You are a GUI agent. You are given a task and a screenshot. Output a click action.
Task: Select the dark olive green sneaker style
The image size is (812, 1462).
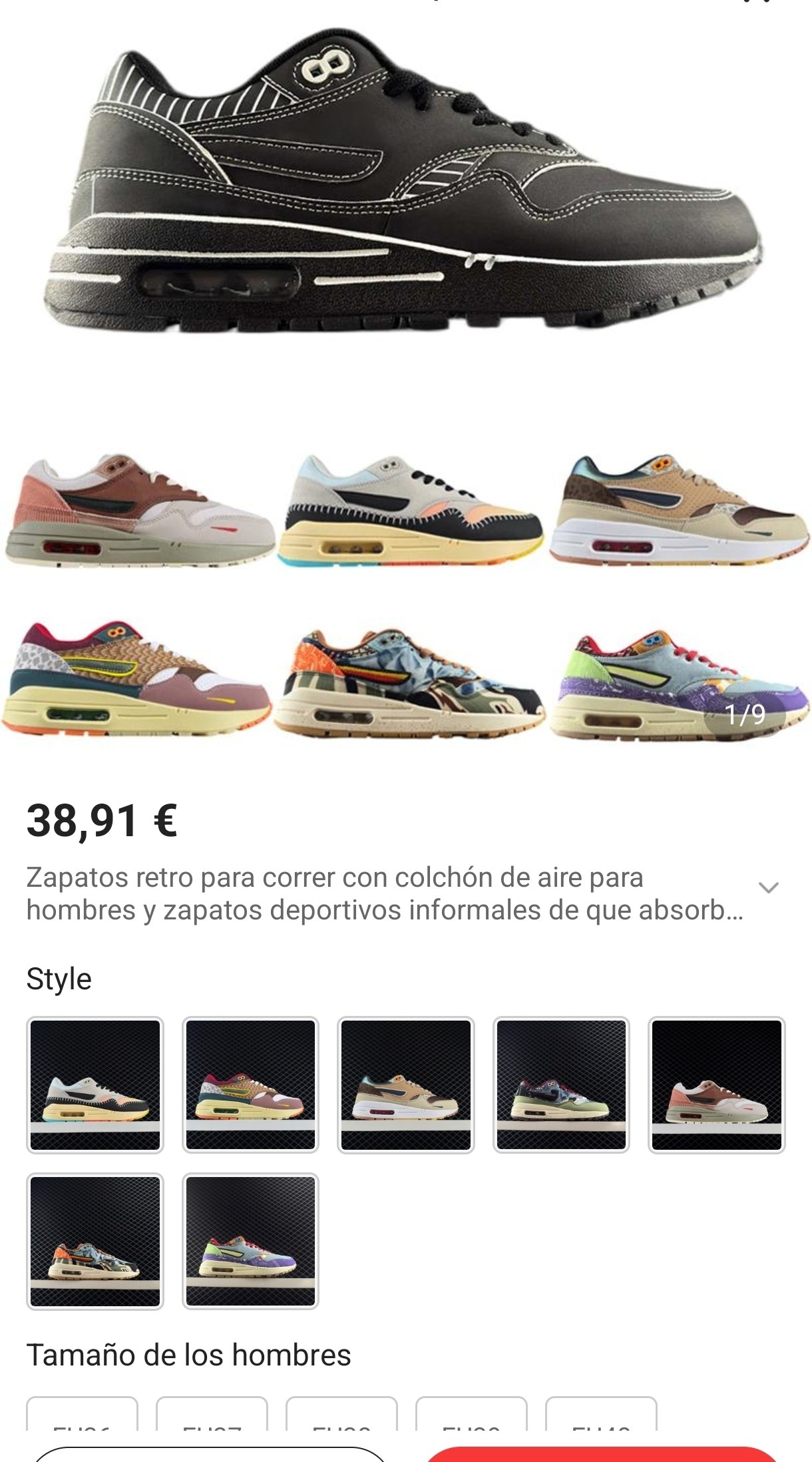point(561,1085)
